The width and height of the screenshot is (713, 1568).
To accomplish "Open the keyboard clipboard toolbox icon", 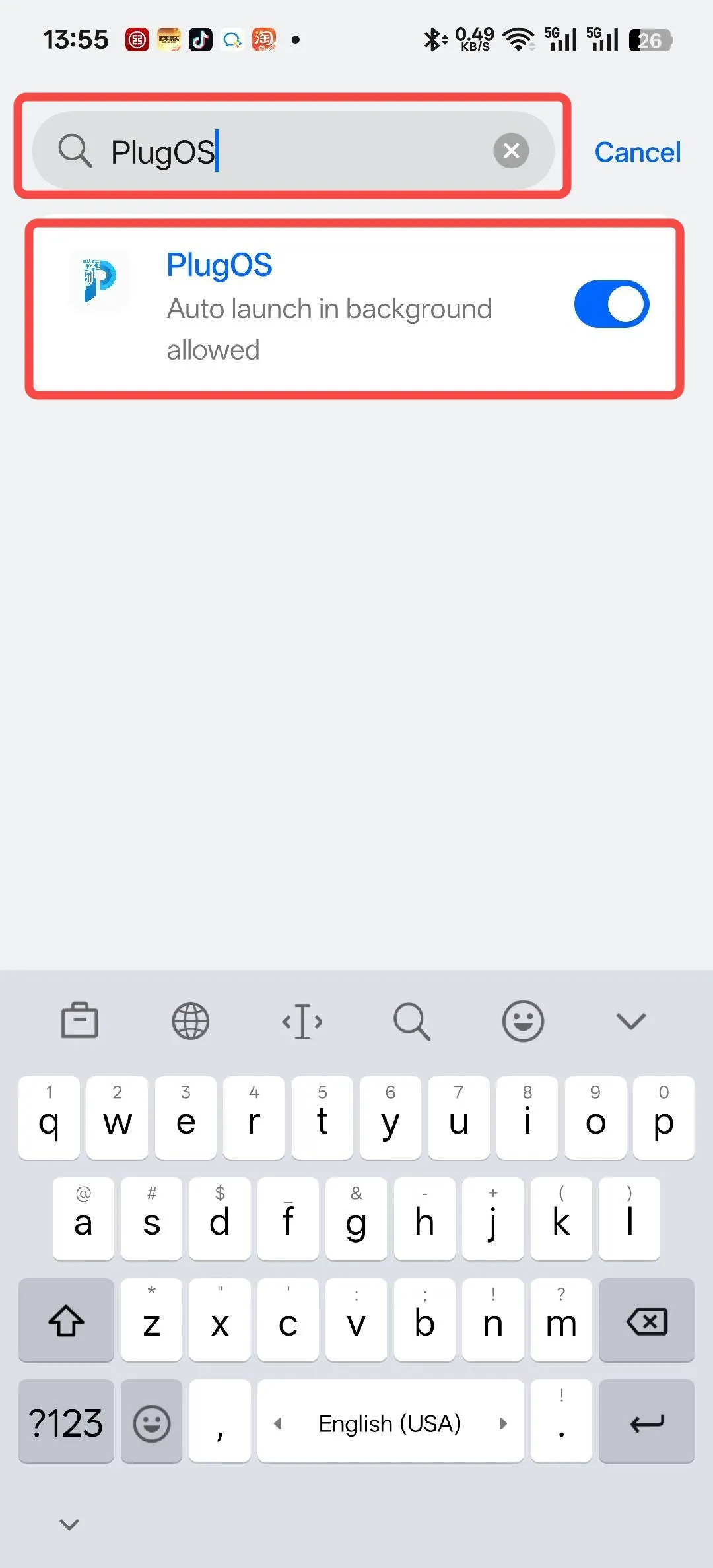I will coord(80,1021).
